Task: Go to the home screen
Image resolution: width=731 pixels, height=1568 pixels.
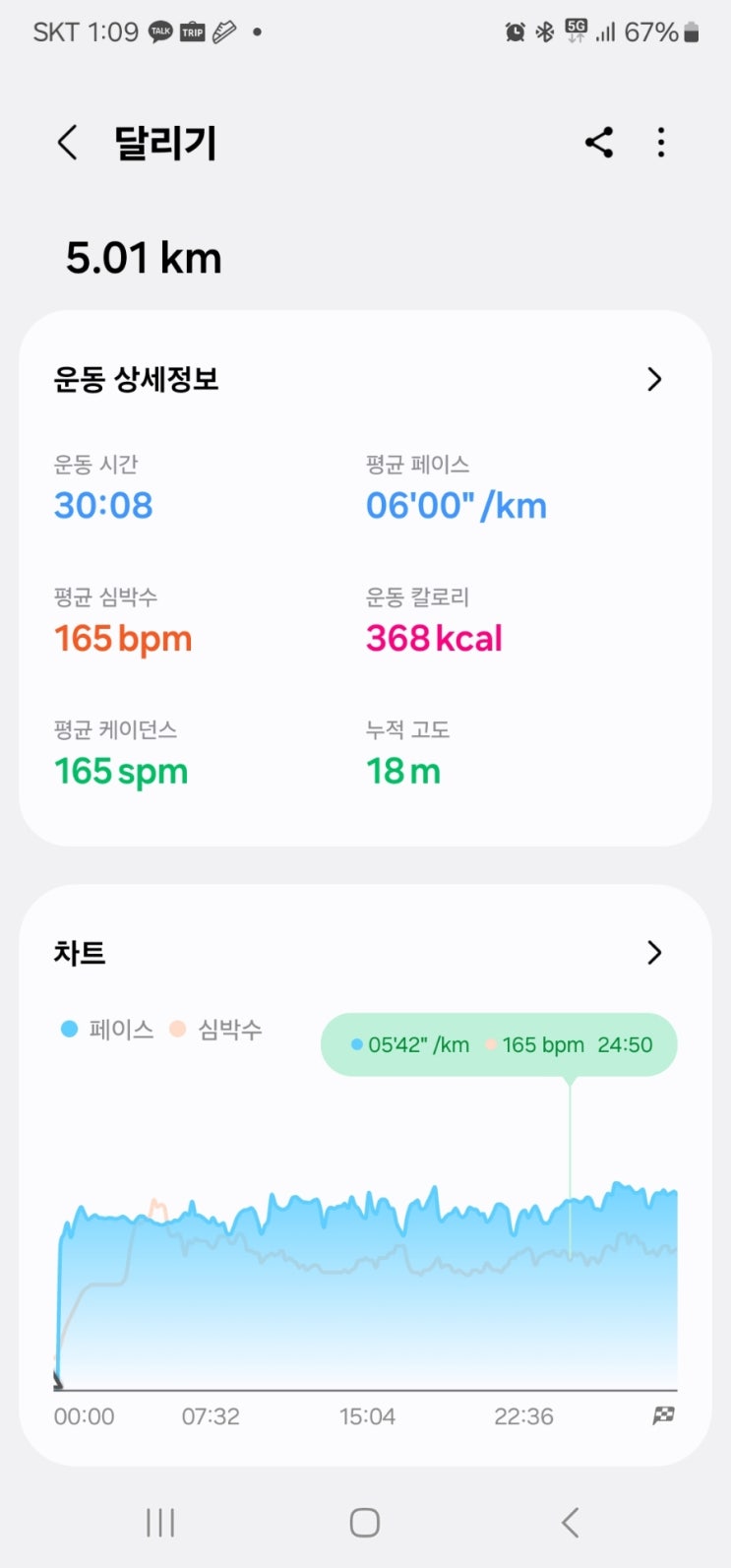Action: [365, 1523]
